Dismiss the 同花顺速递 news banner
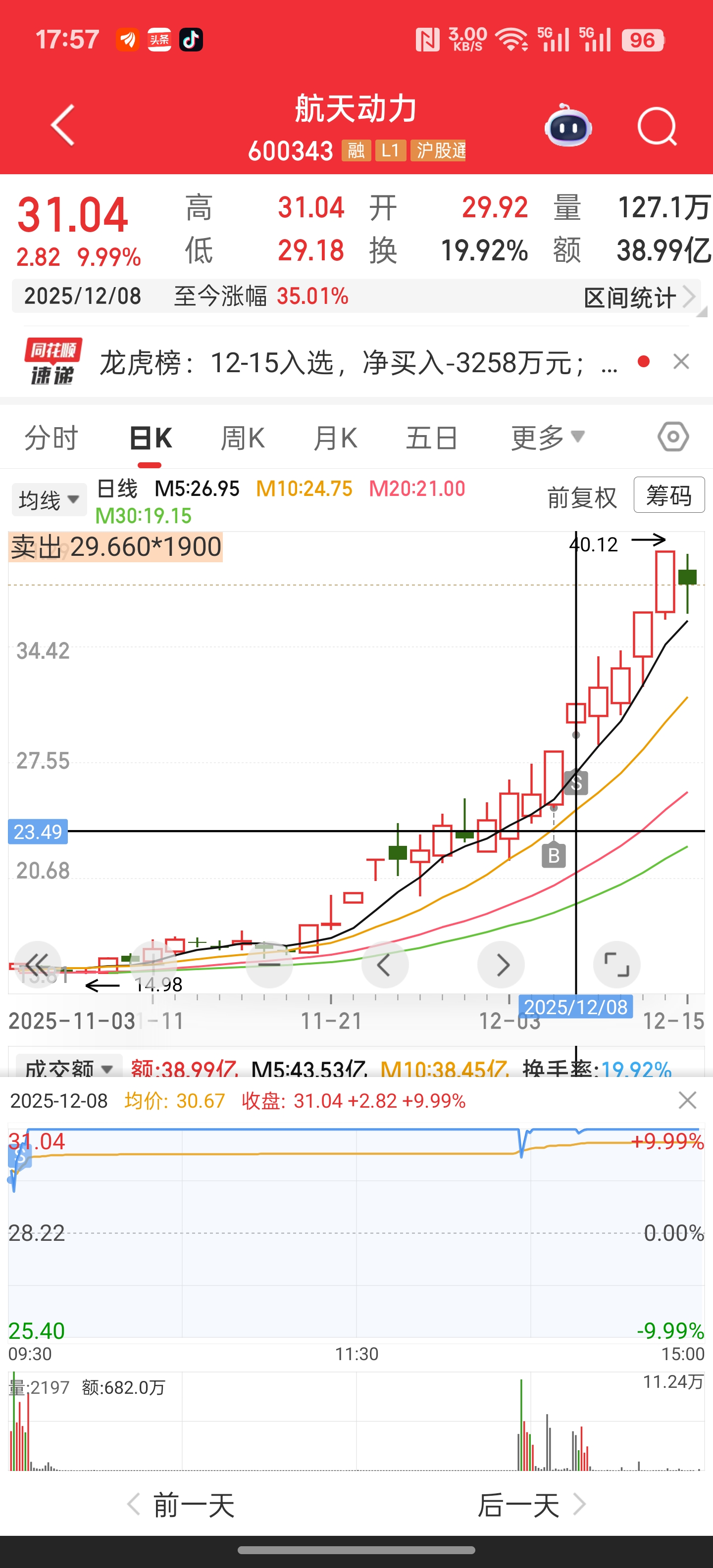This screenshot has width=713, height=1568. tap(681, 362)
